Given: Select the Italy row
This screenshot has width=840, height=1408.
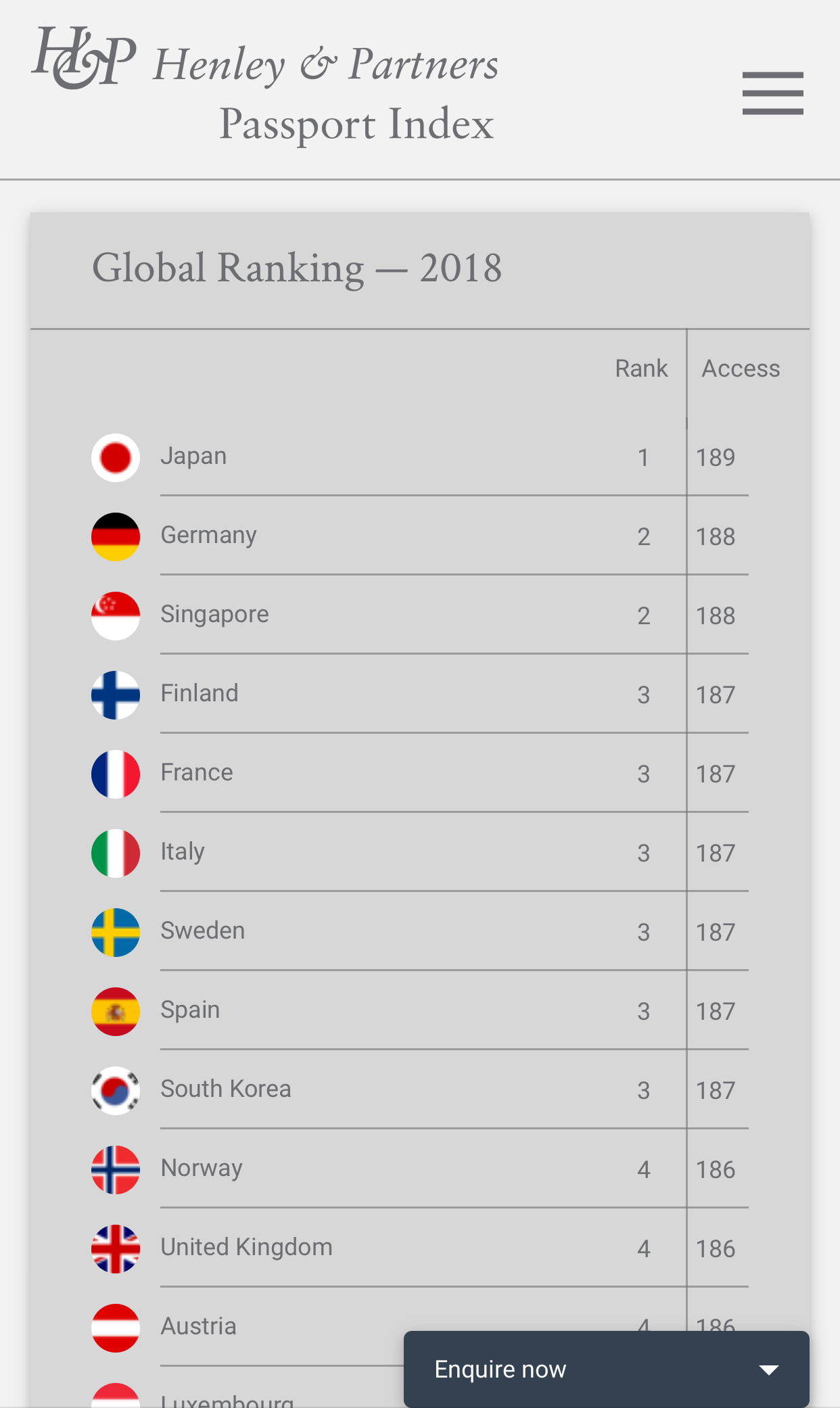Looking at the screenshot, I should (x=419, y=852).
